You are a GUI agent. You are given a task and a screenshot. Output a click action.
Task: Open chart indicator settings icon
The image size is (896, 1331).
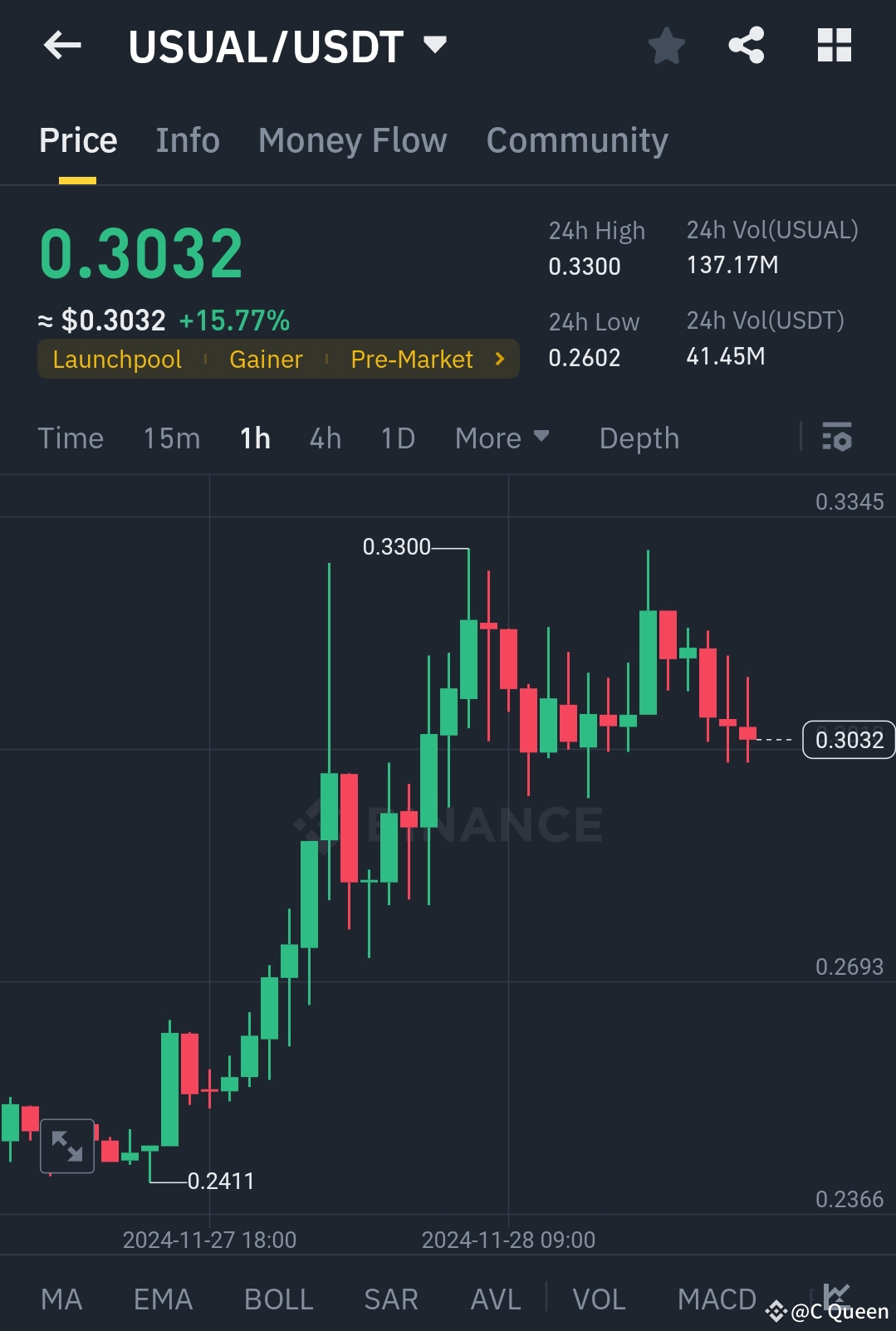pyautogui.click(x=837, y=438)
